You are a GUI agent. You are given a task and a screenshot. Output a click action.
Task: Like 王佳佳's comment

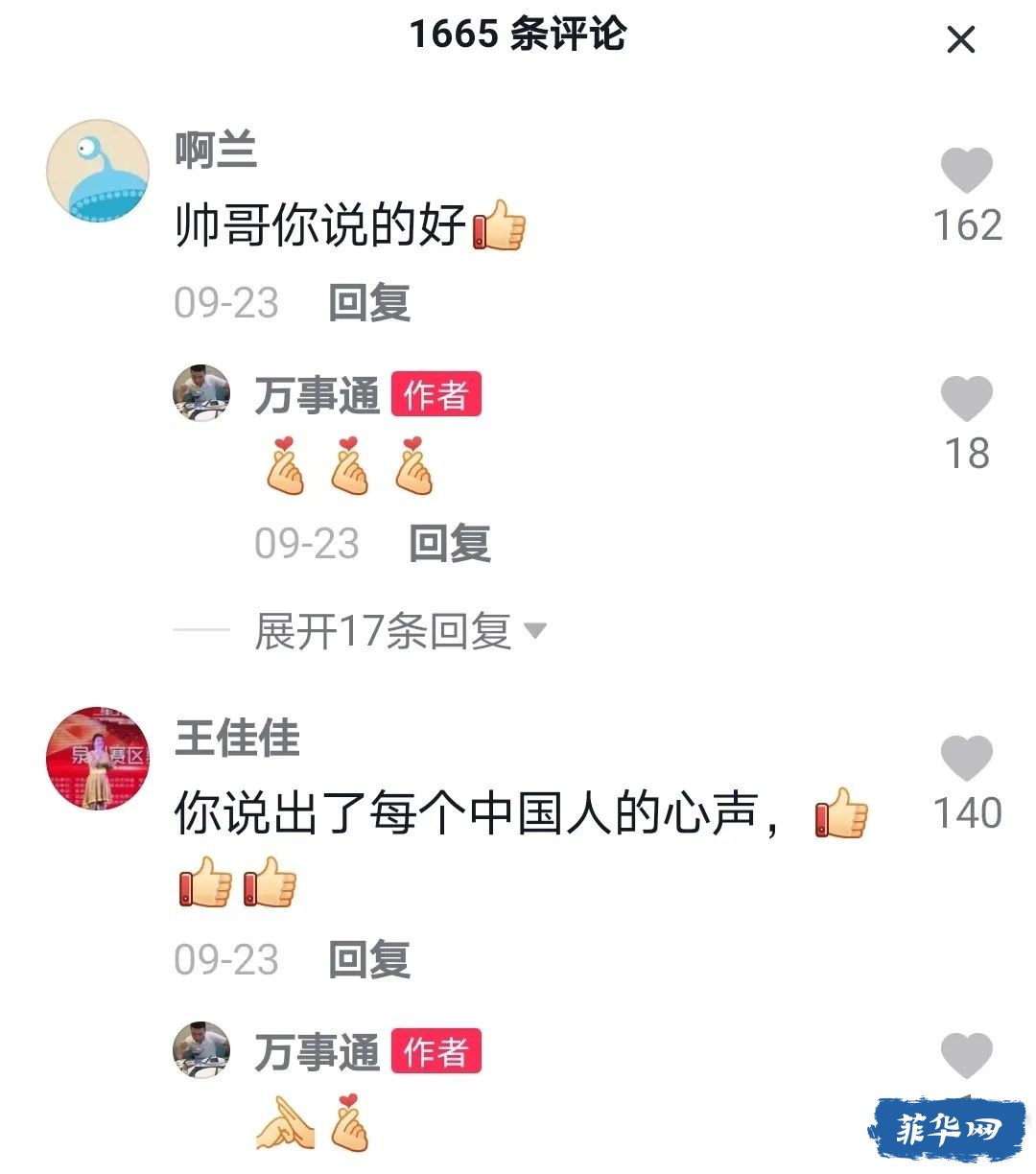966,760
